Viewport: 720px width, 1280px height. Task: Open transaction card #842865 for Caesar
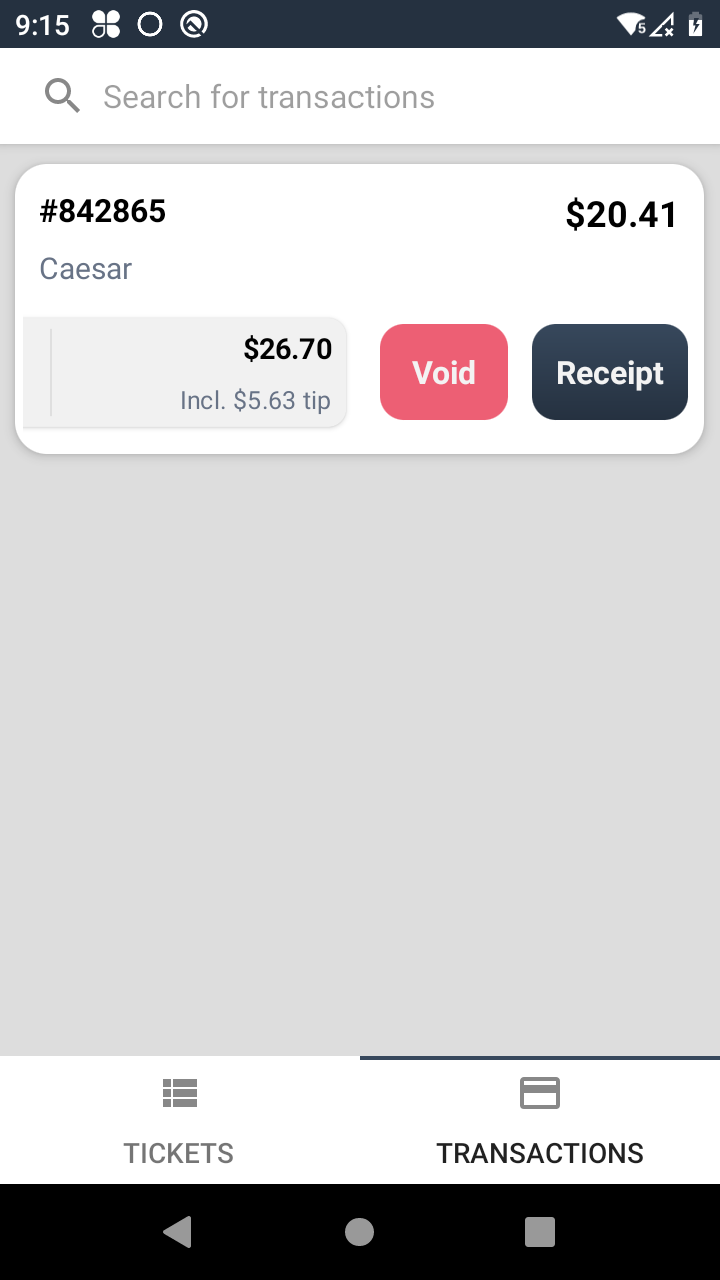360,309
